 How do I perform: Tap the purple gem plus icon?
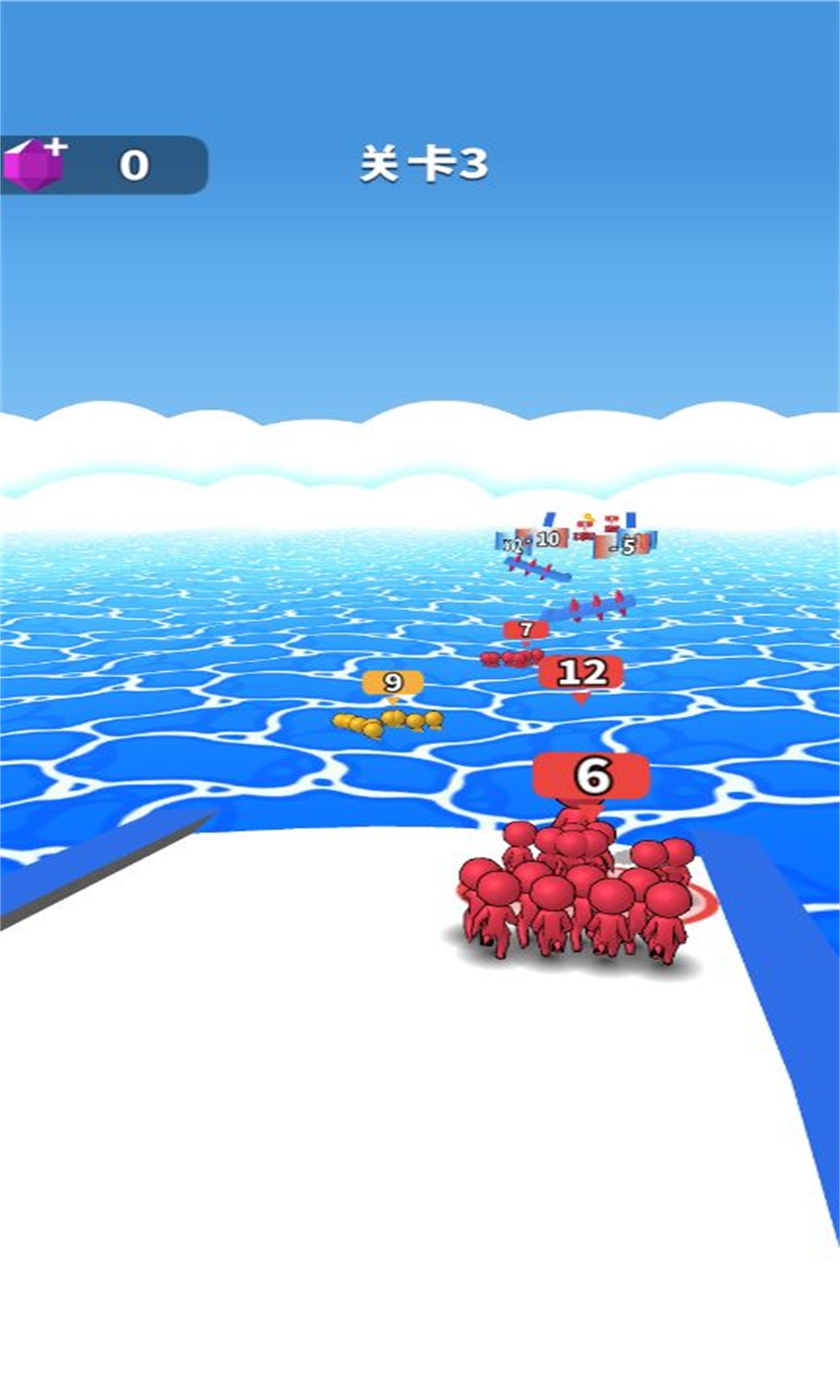pyautogui.click(x=35, y=164)
